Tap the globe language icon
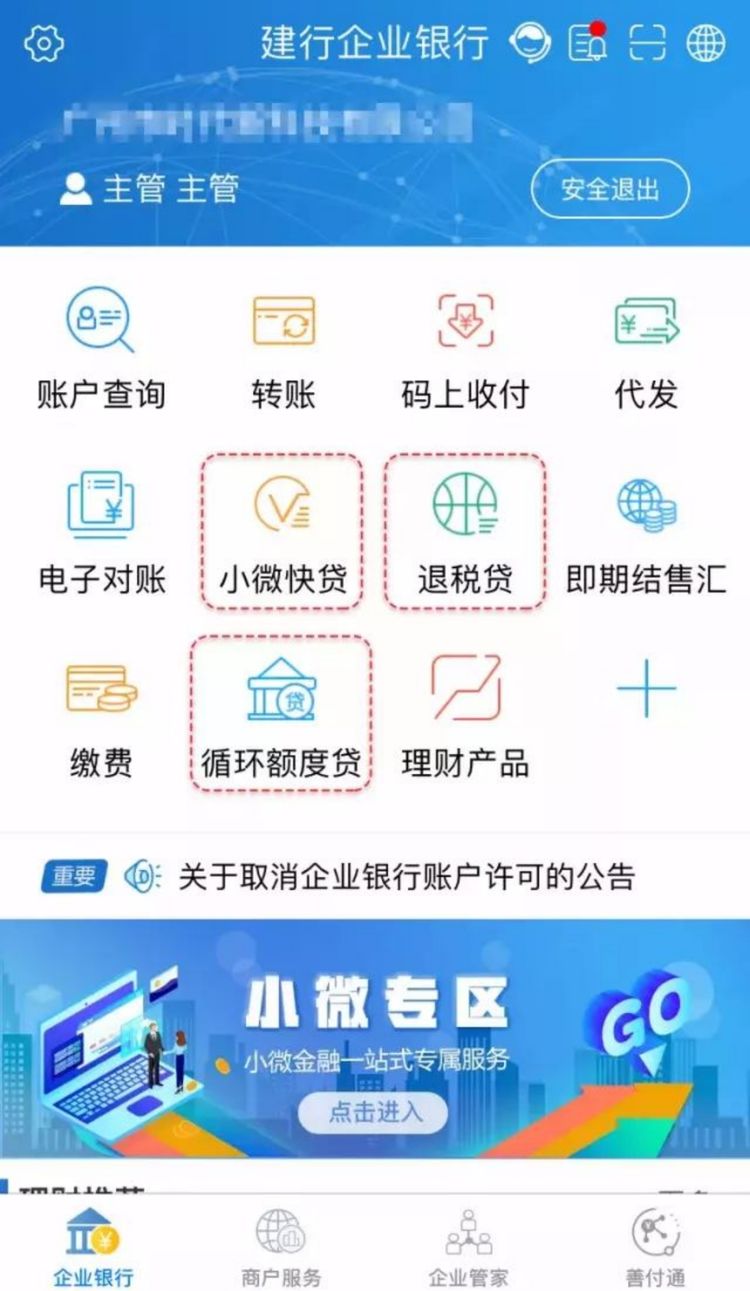 point(705,43)
